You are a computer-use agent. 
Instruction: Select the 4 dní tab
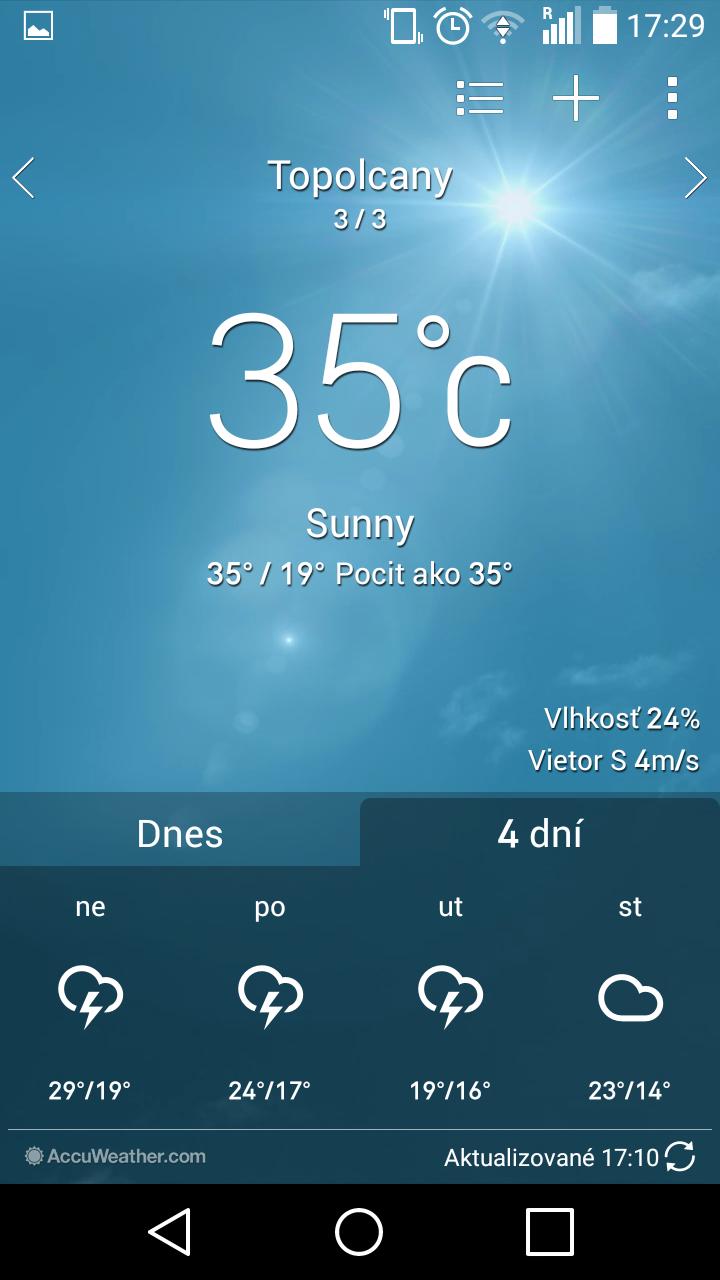click(540, 834)
